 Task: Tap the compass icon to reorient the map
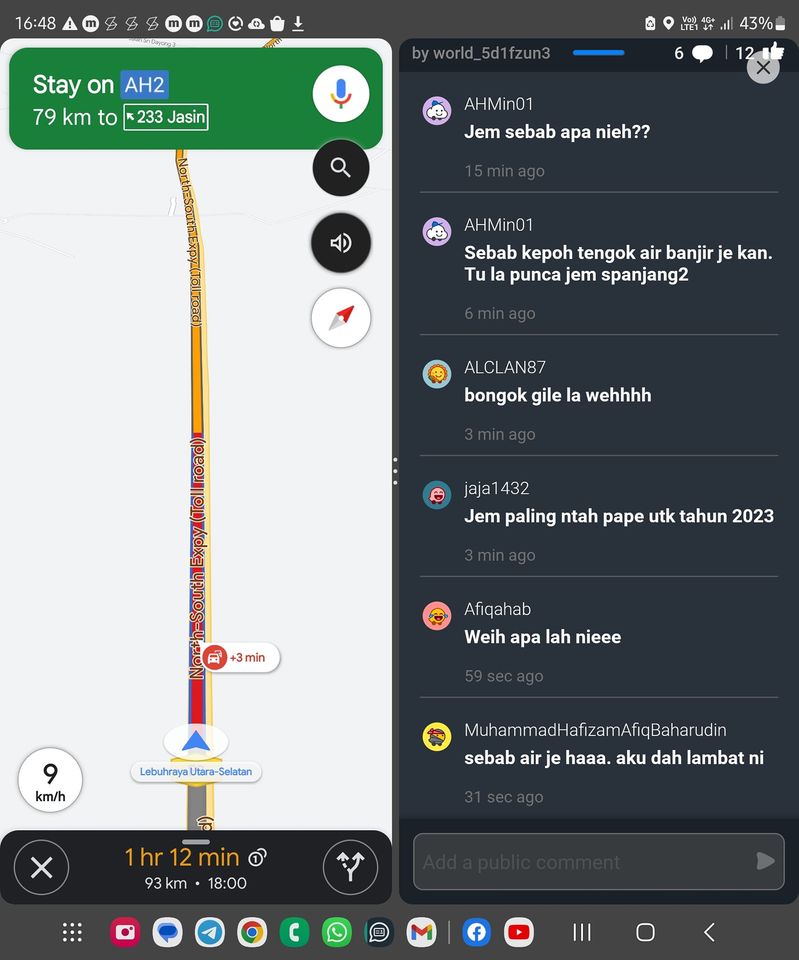tap(340, 317)
